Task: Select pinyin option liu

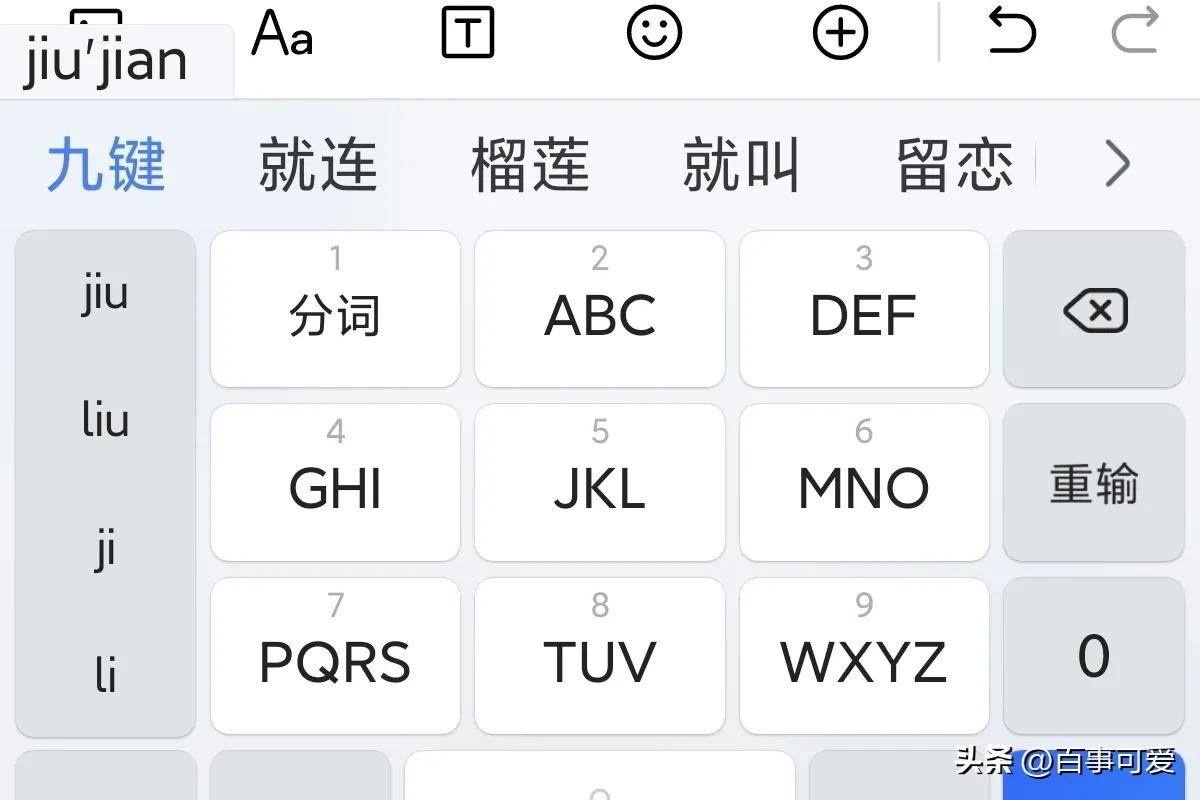Action: [x=105, y=420]
